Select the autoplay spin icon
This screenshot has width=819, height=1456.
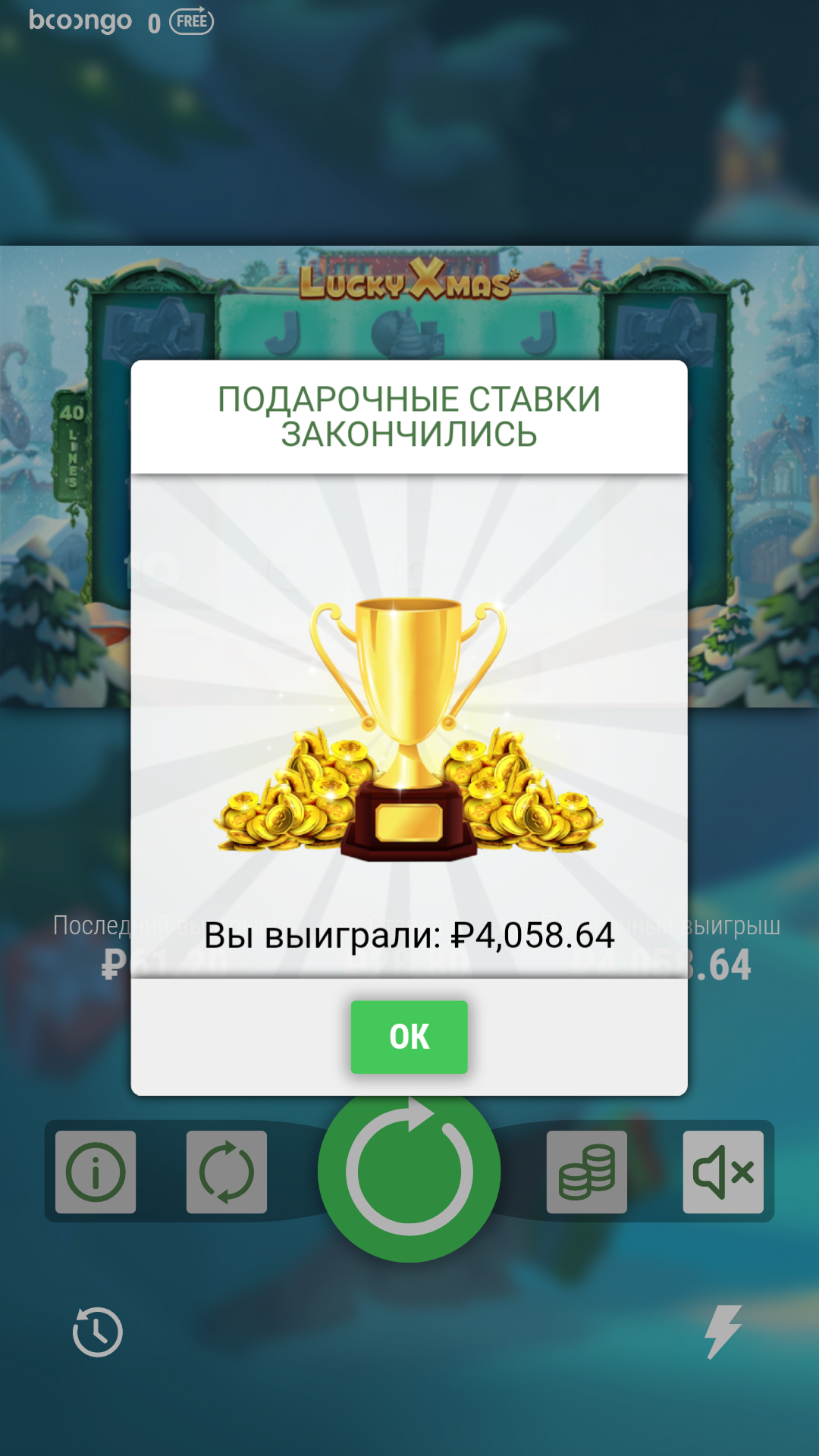pos(229,1170)
